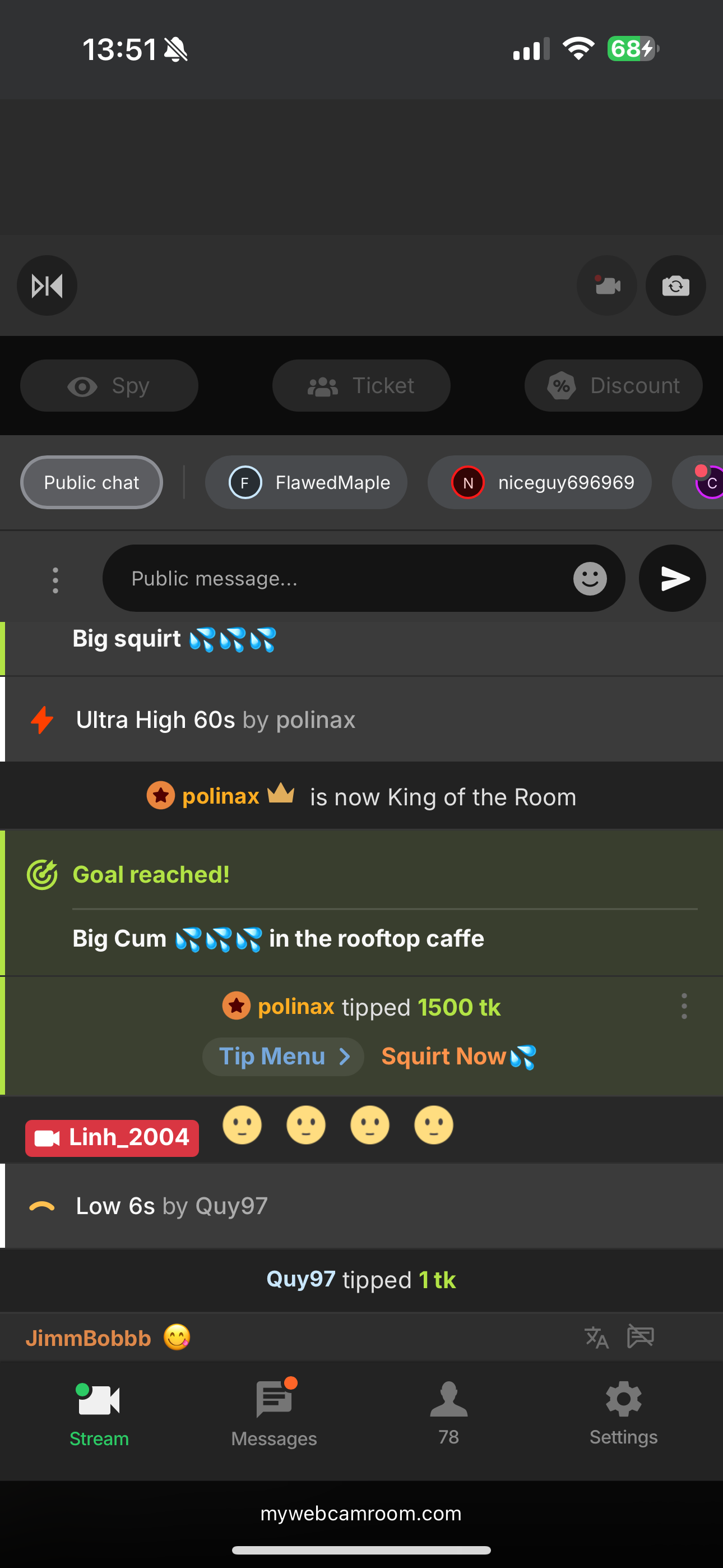Send the public message
The image size is (723, 1568).
coord(672,578)
